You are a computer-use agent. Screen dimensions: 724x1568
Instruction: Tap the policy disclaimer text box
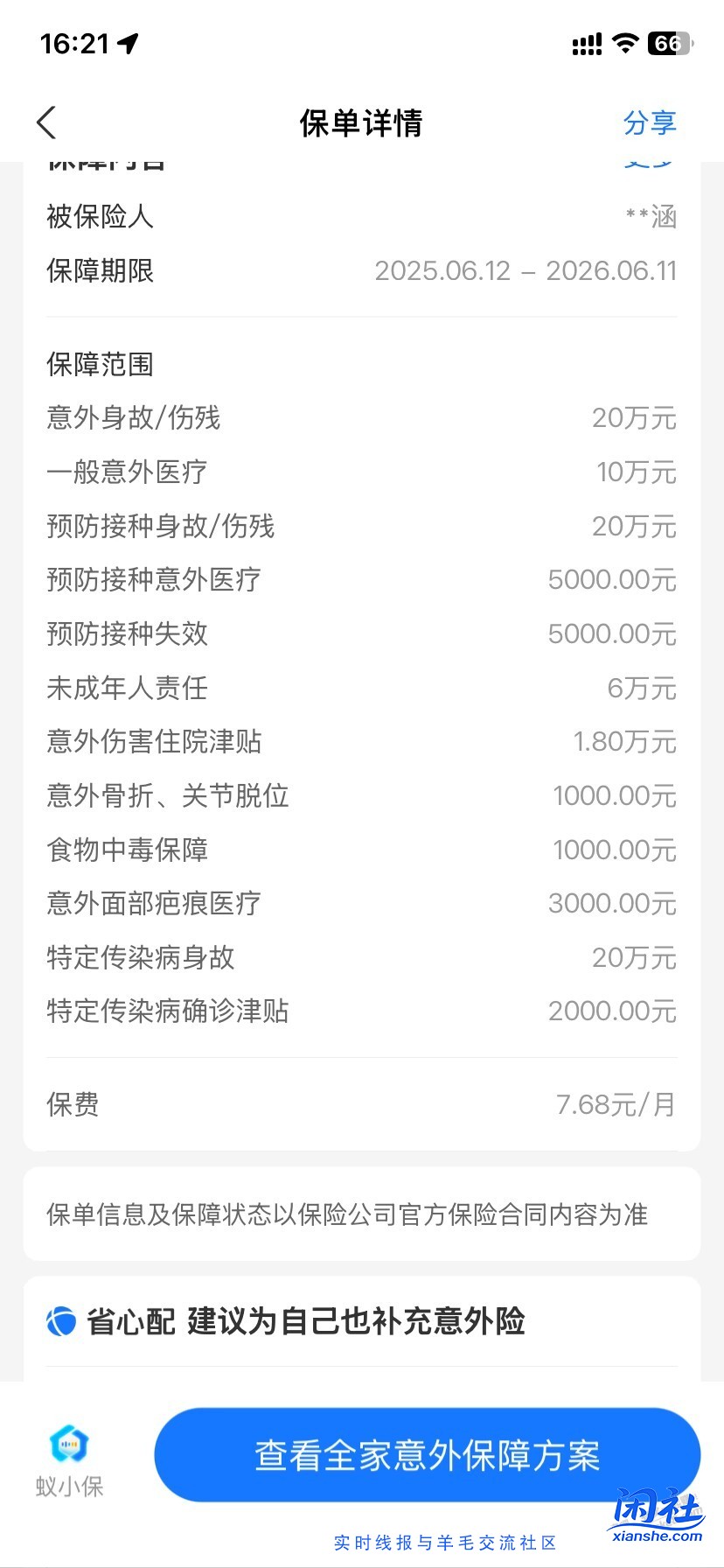tap(362, 1214)
